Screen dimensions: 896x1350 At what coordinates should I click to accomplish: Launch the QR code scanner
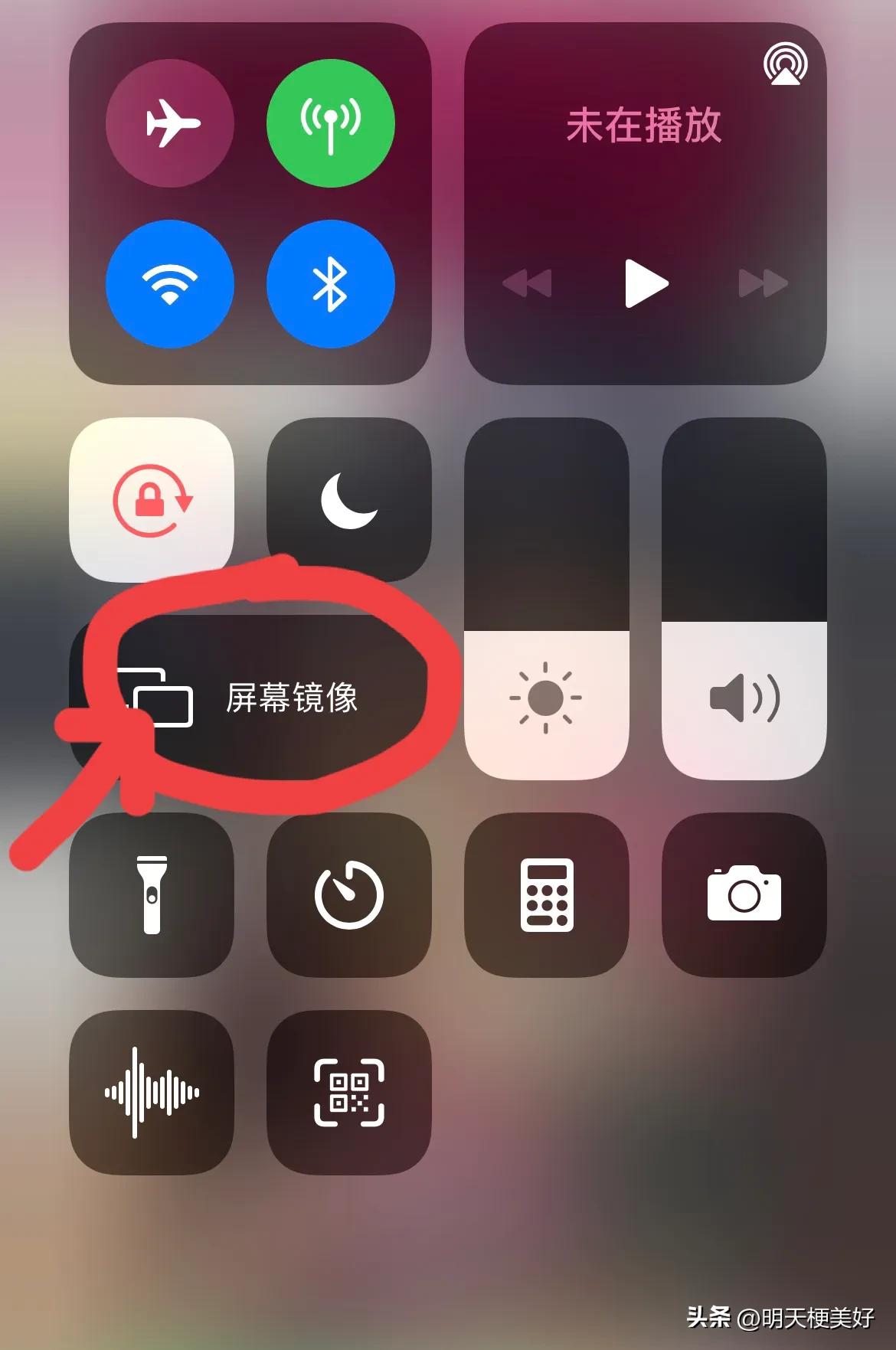[349, 1092]
